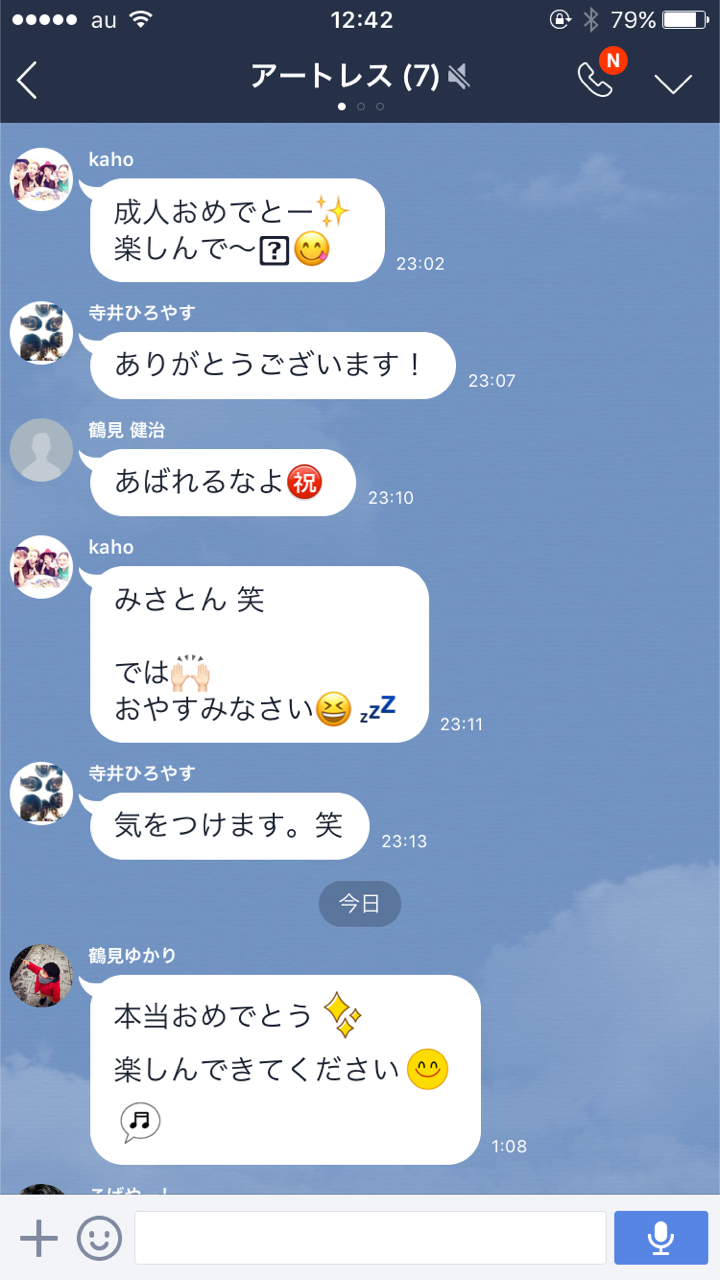The height and width of the screenshot is (1280, 720).
Task: Start a group call with the phone icon
Action: pyautogui.click(x=595, y=80)
